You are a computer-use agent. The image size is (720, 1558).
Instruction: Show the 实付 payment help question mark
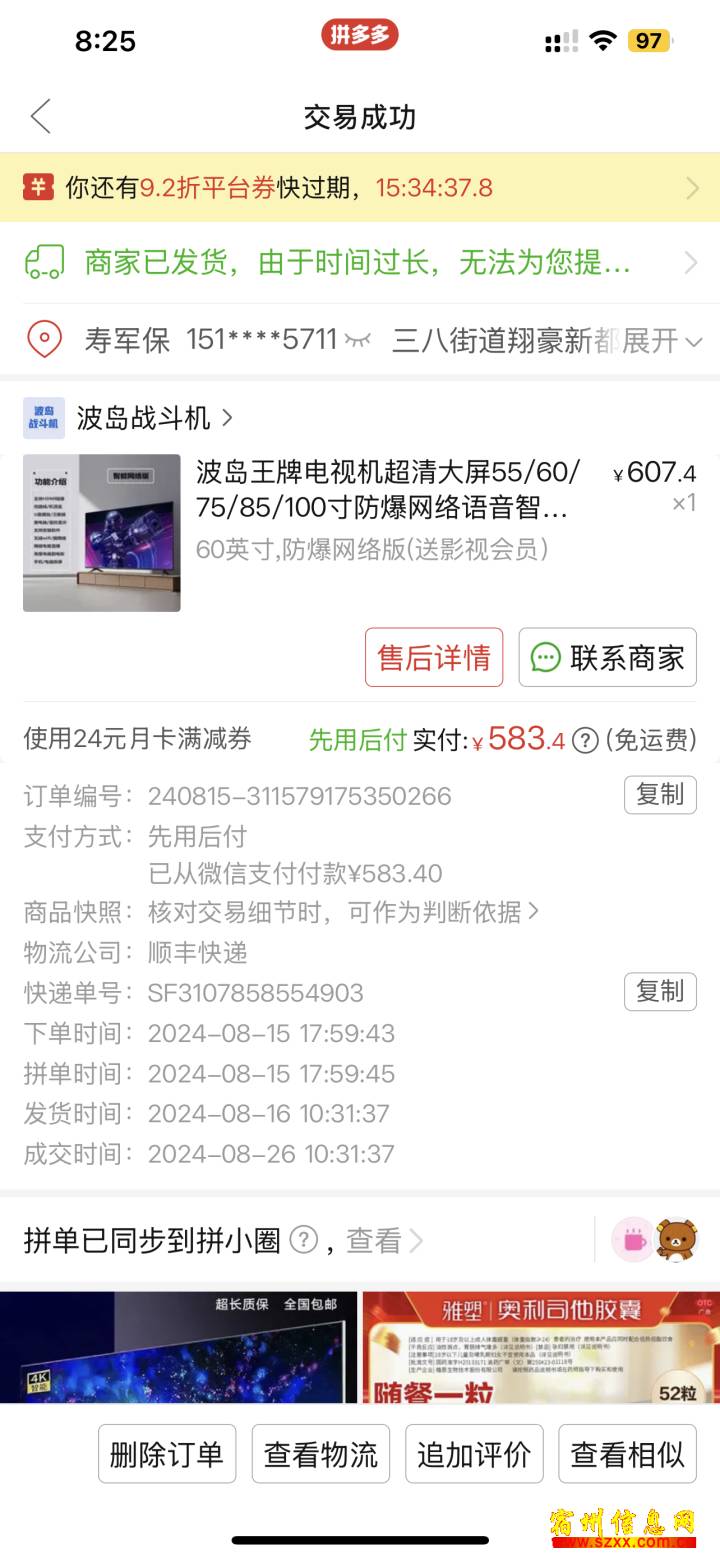[586, 740]
